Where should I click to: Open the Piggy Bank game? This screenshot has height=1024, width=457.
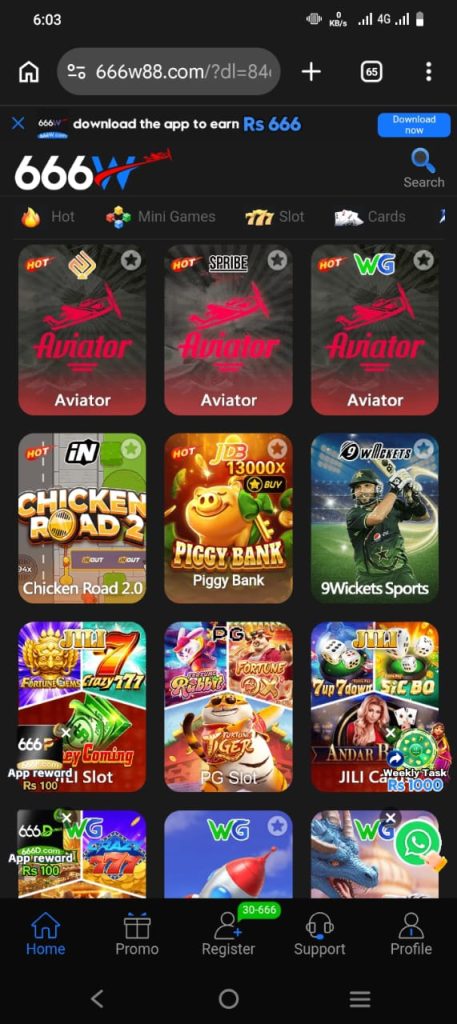(x=228, y=518)
